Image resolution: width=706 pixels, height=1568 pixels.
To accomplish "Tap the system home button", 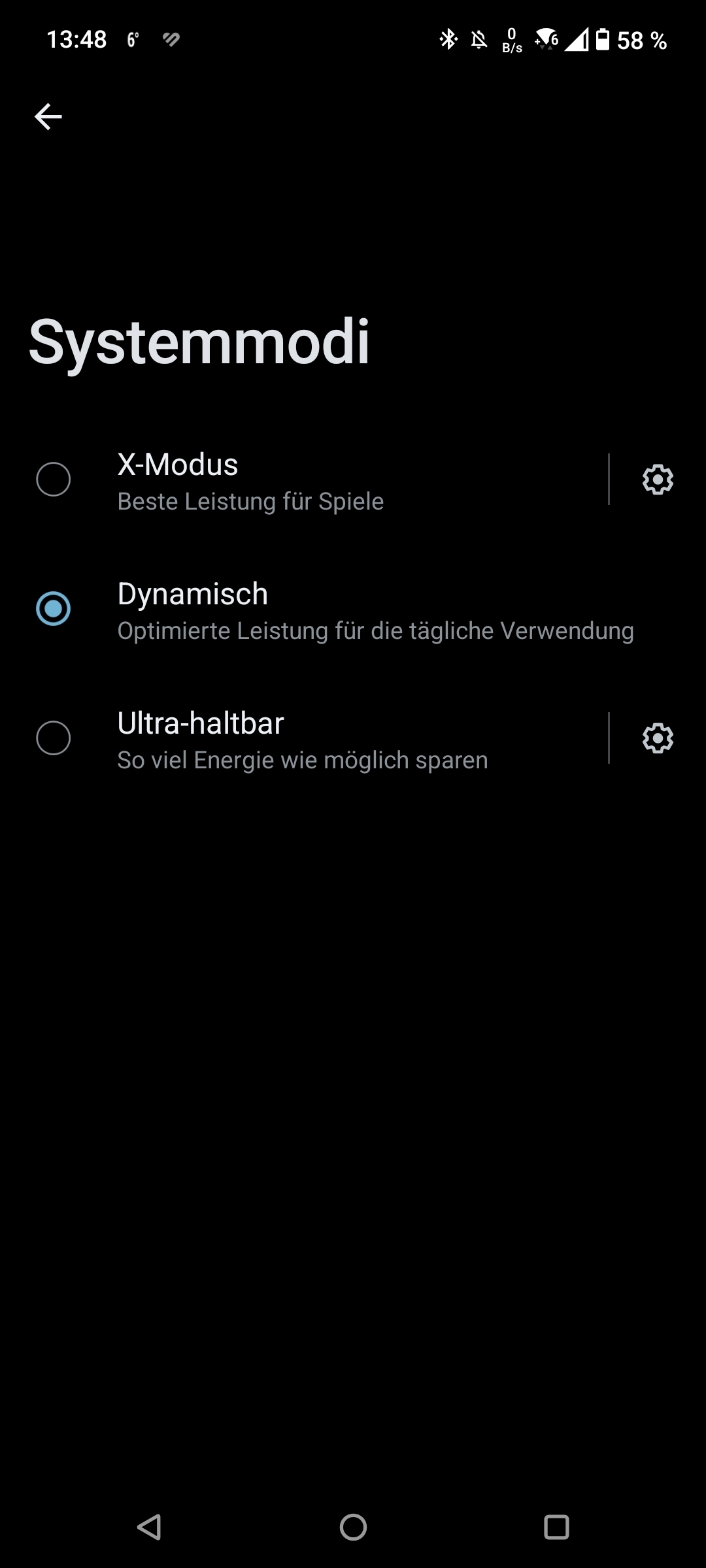I will click(x=353, y=1527).
